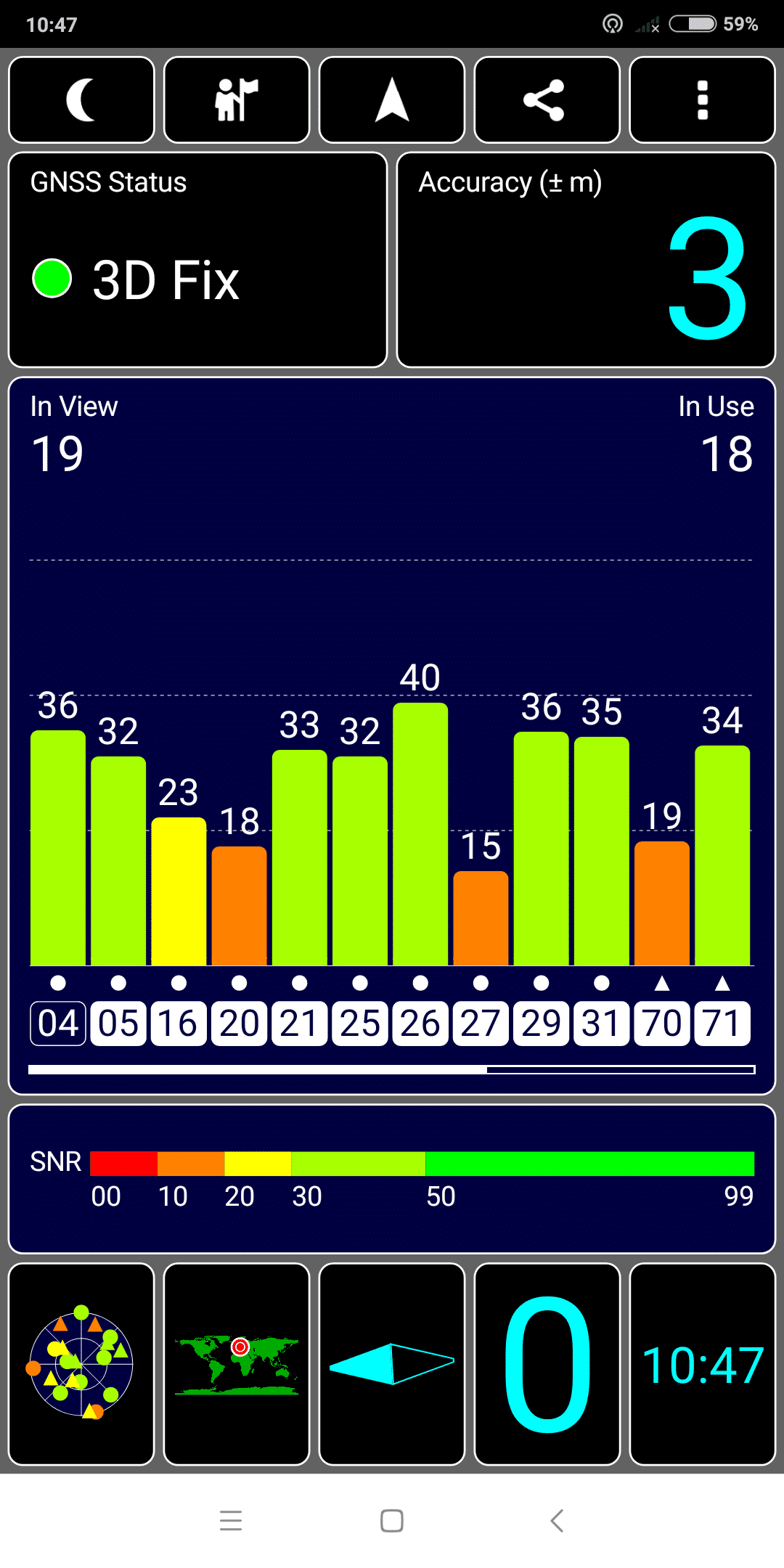This screenshot has width=784, height=1568.
Task: Open the satellite sky plot radar tile
Action: click(x=81, y=1364)
